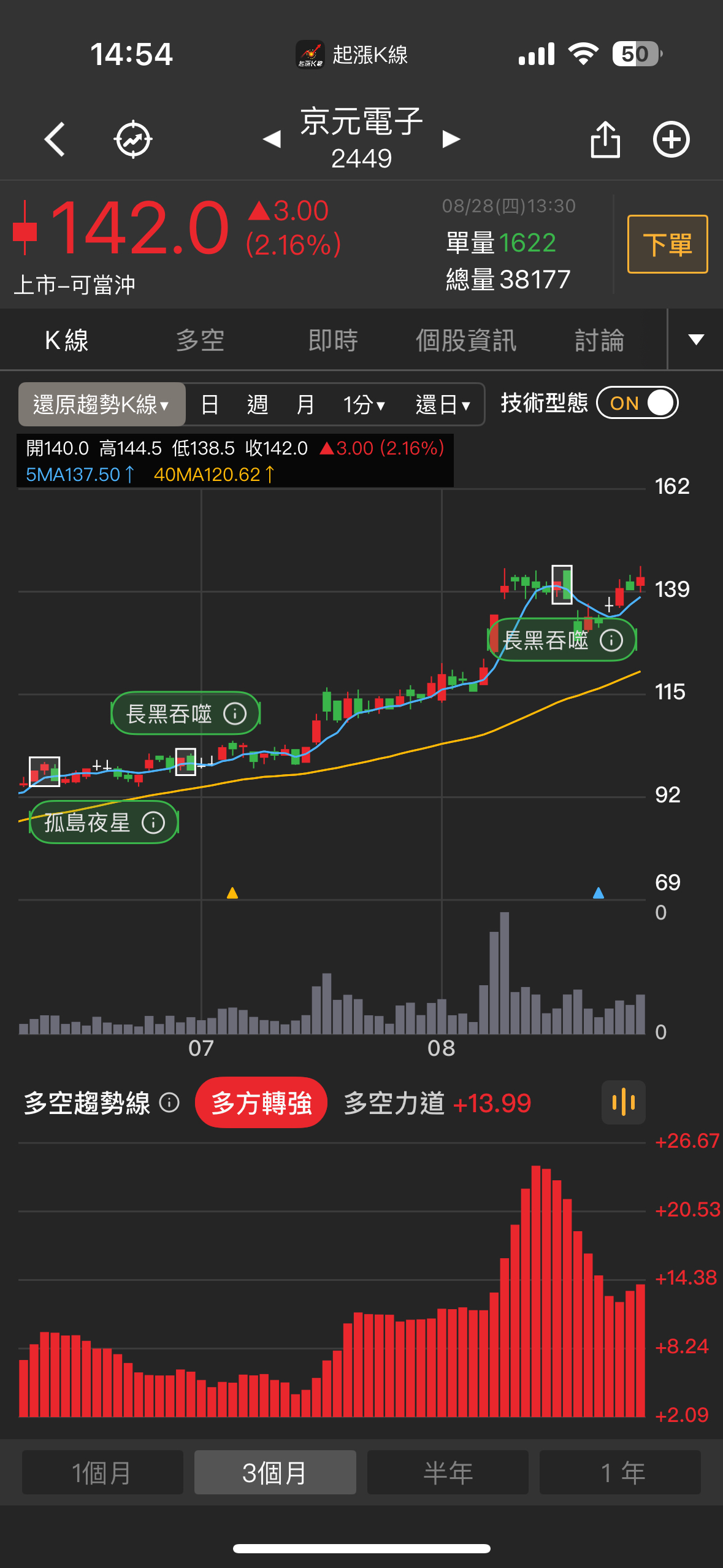The image size is (723, 1568).
Task: Open the trend analysis target icon
Action: tap(133, 140)
